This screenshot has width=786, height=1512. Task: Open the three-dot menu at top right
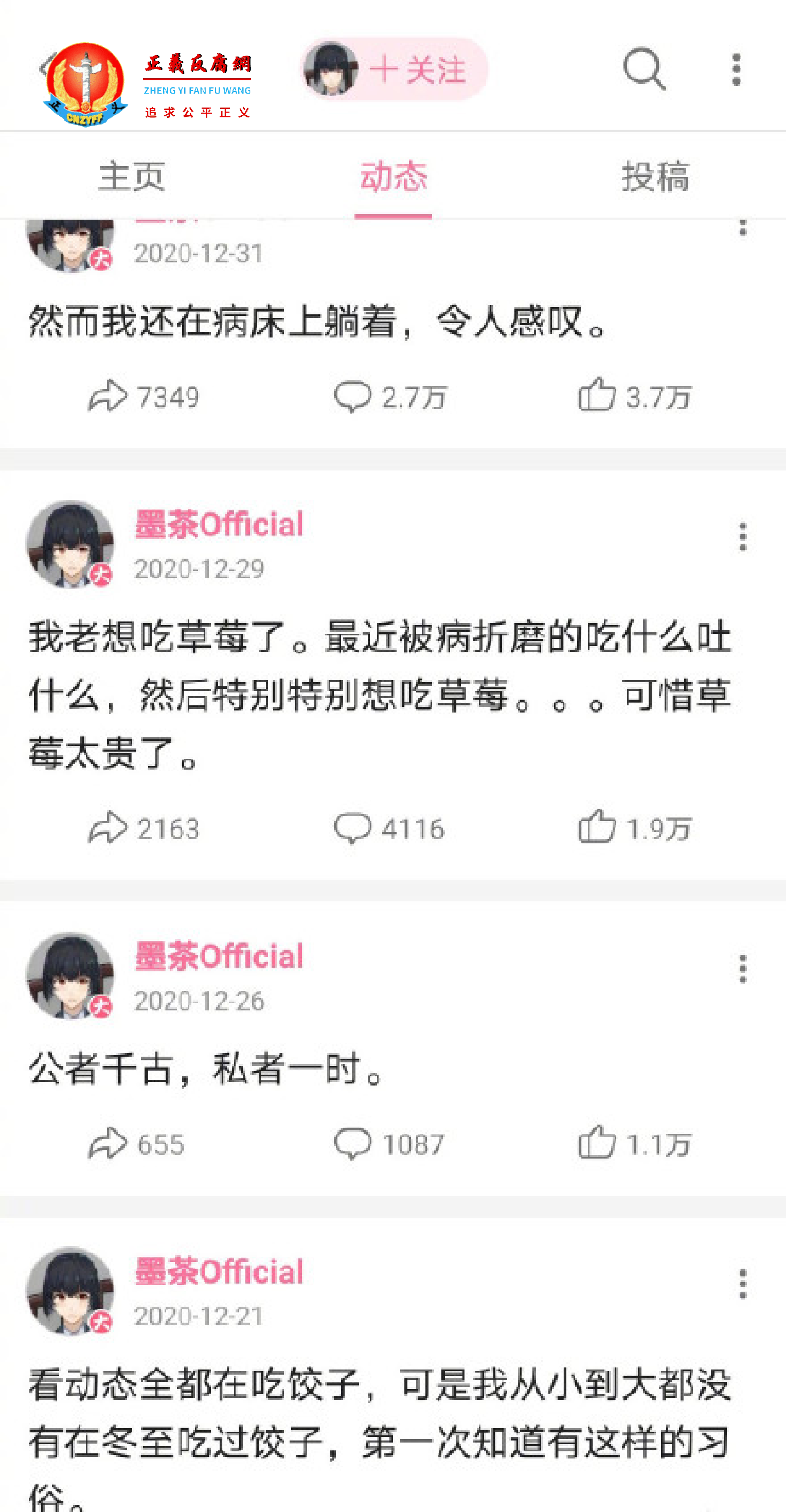coord(737,67)
